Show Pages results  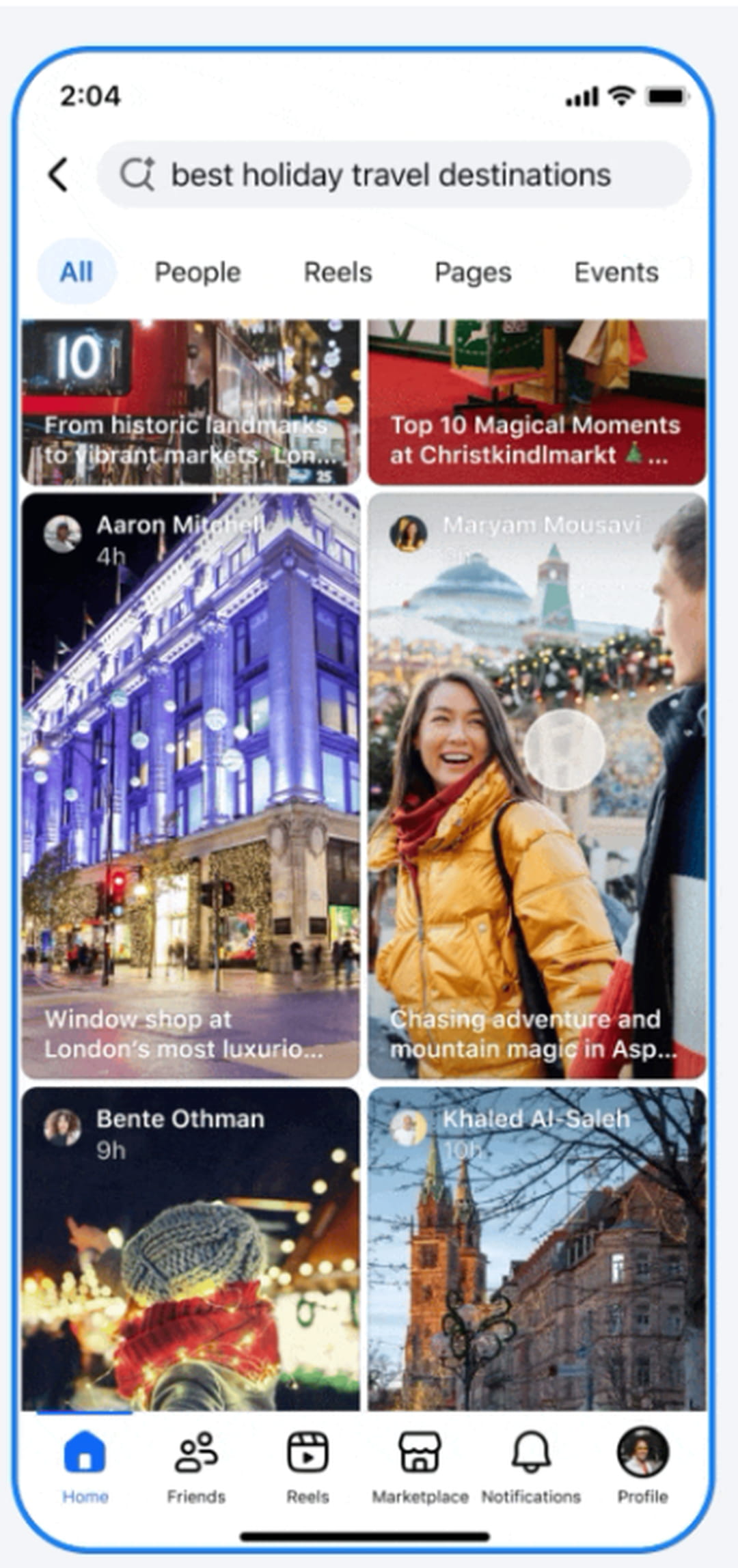click(473, 272)
